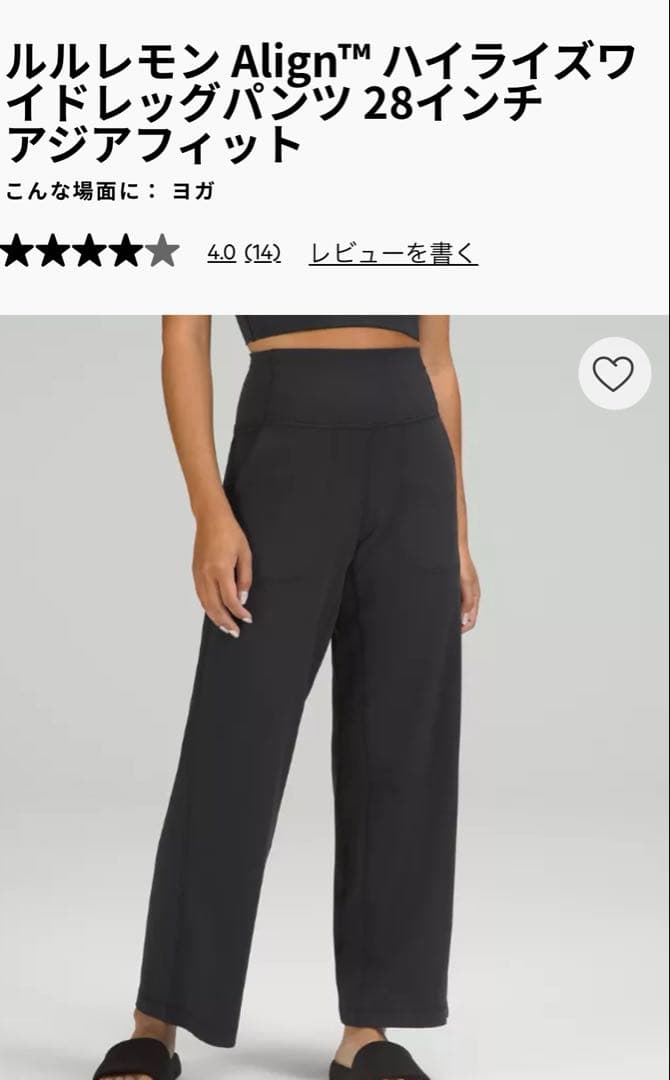Add the pants to wishlist with heart icon

coord(614,373)
